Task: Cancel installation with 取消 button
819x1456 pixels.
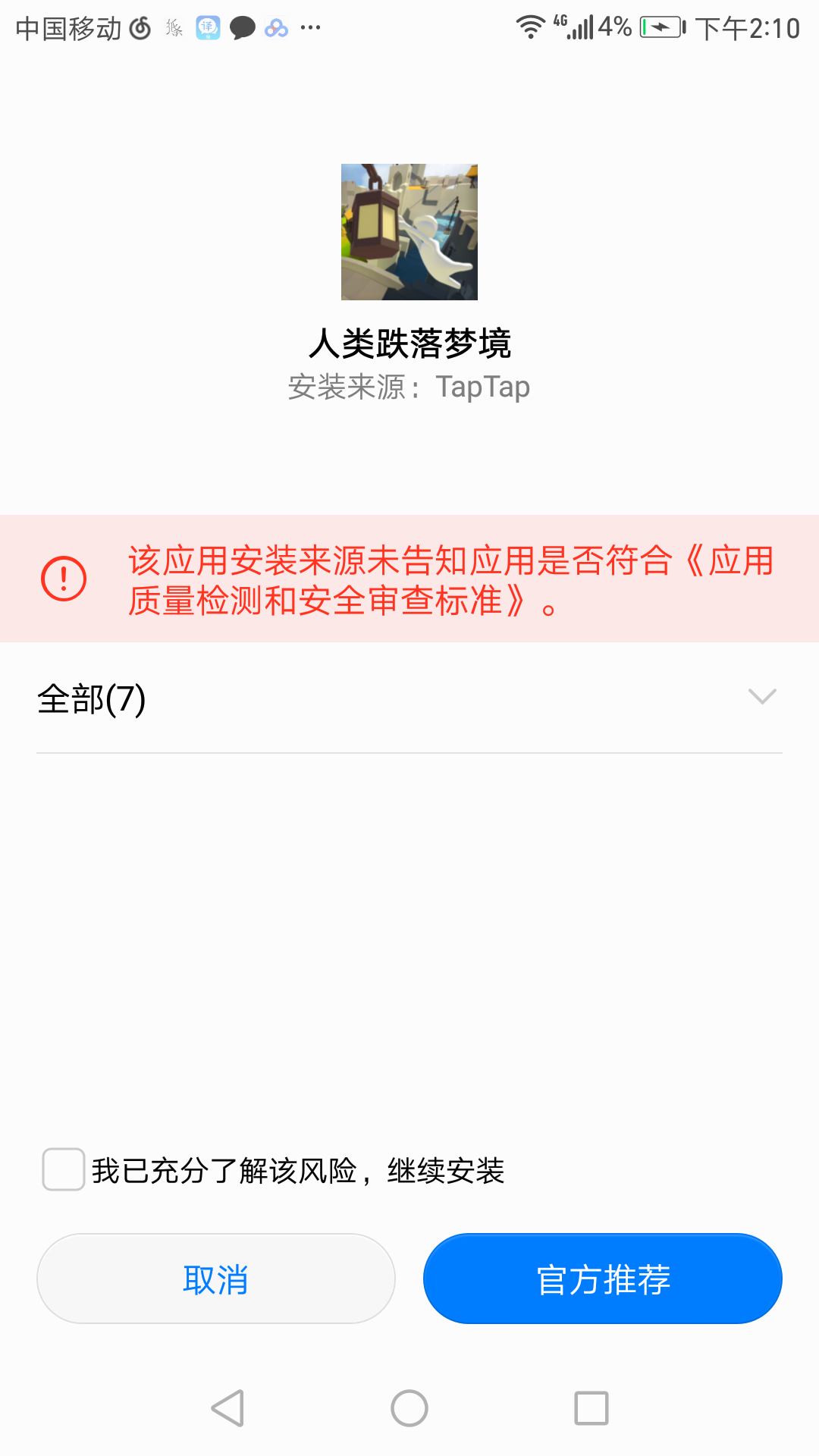Action: tap(215, 1278)
